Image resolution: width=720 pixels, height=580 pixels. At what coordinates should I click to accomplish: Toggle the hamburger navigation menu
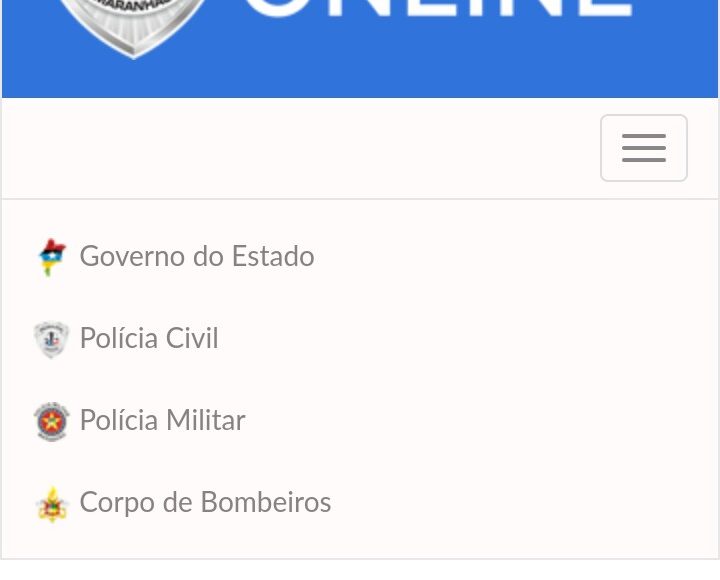(x=643, y=148)
